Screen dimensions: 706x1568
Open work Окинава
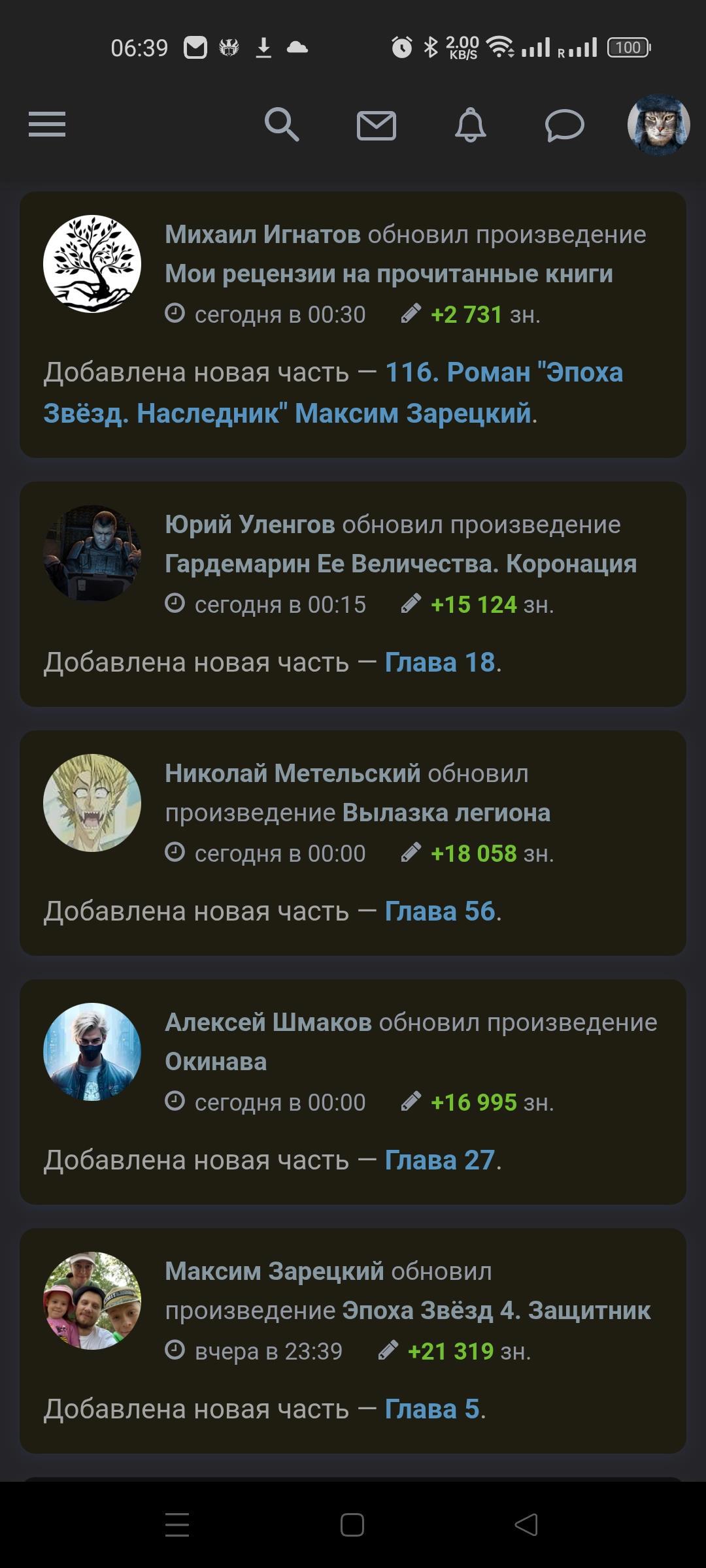pyautogui.click(x=216, y=1062)
